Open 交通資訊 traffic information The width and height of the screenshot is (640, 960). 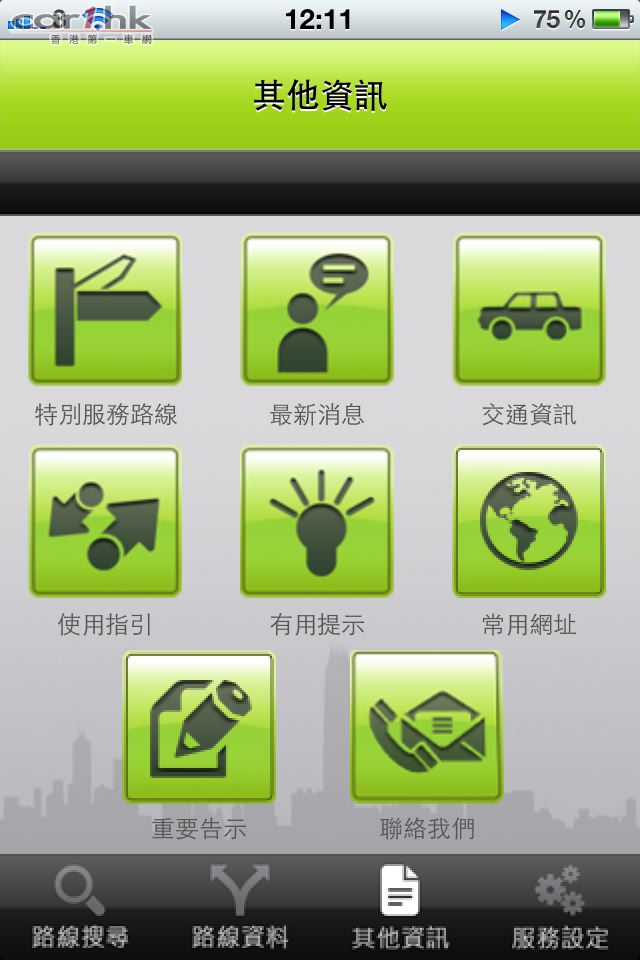click(529, 310)
